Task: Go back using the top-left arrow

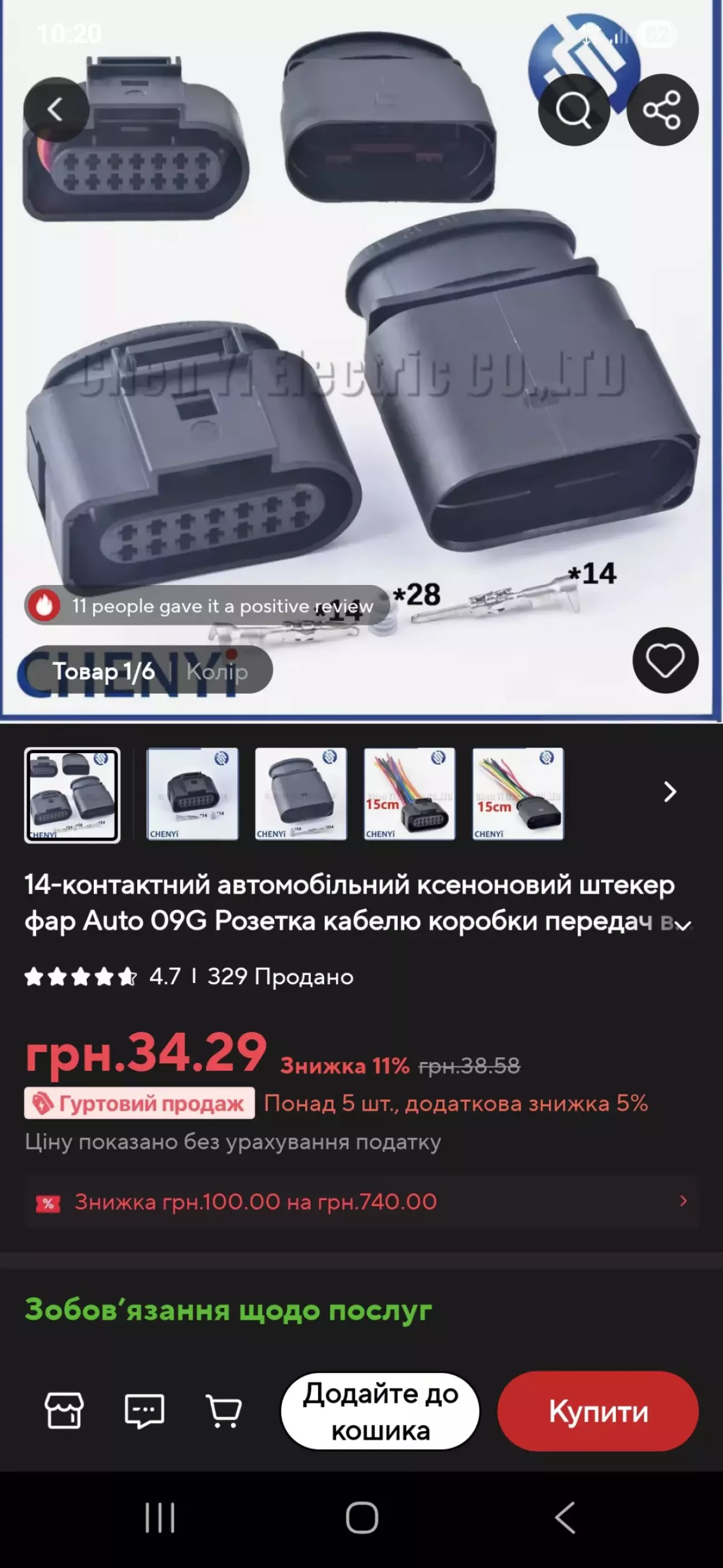Action: [56, 109]
